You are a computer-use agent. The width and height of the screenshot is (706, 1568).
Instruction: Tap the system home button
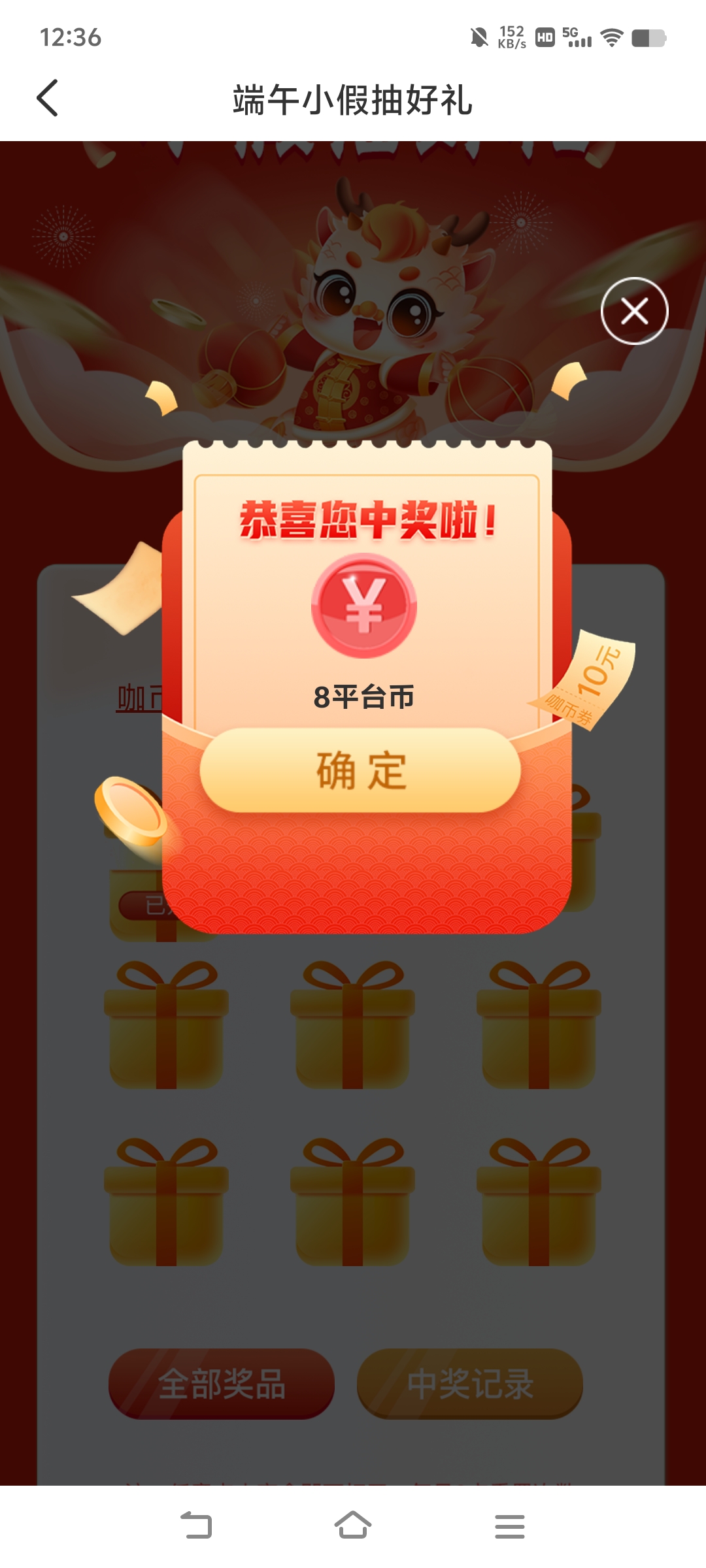(353, 1526)
